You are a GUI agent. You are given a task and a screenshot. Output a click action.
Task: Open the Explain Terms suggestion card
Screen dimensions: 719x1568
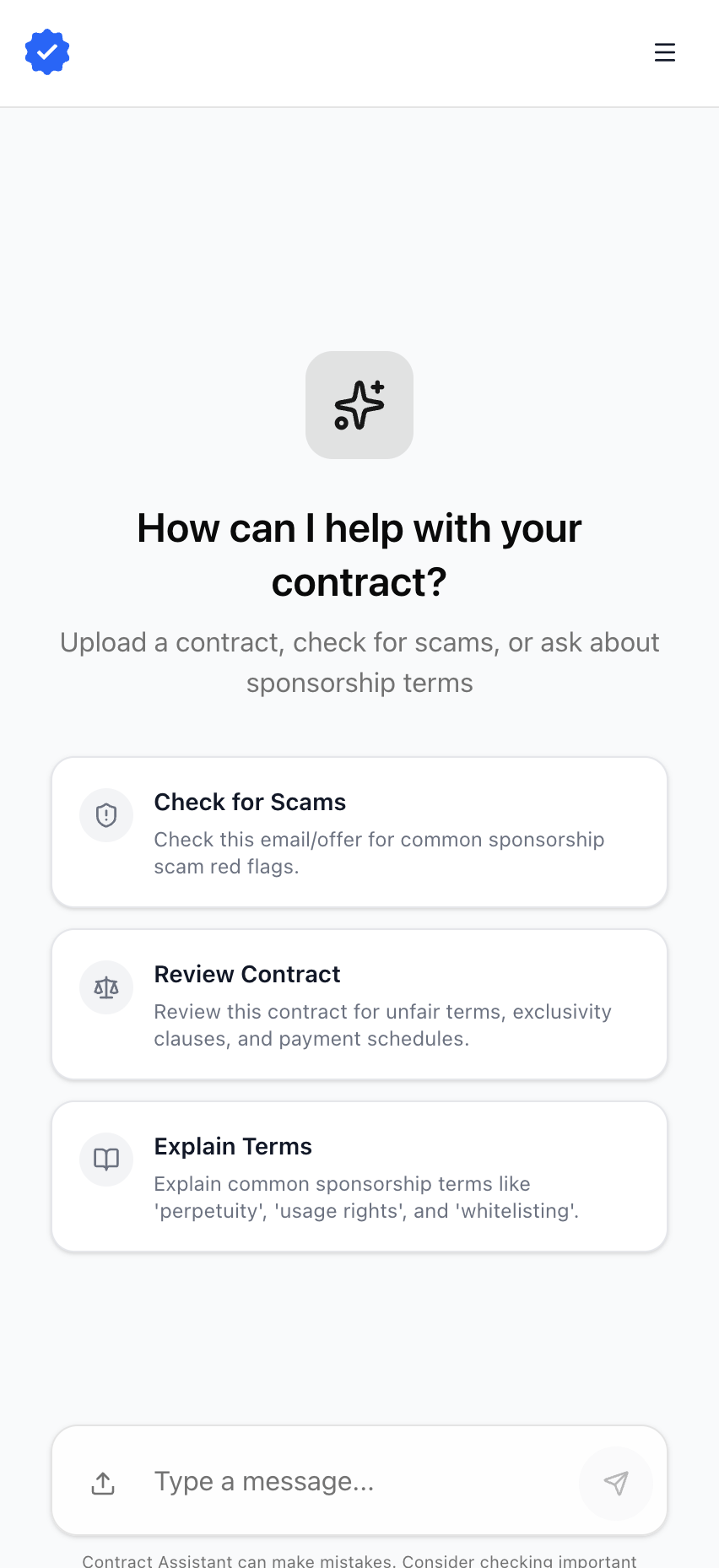pyautogui.click(x=359, y=1176)
